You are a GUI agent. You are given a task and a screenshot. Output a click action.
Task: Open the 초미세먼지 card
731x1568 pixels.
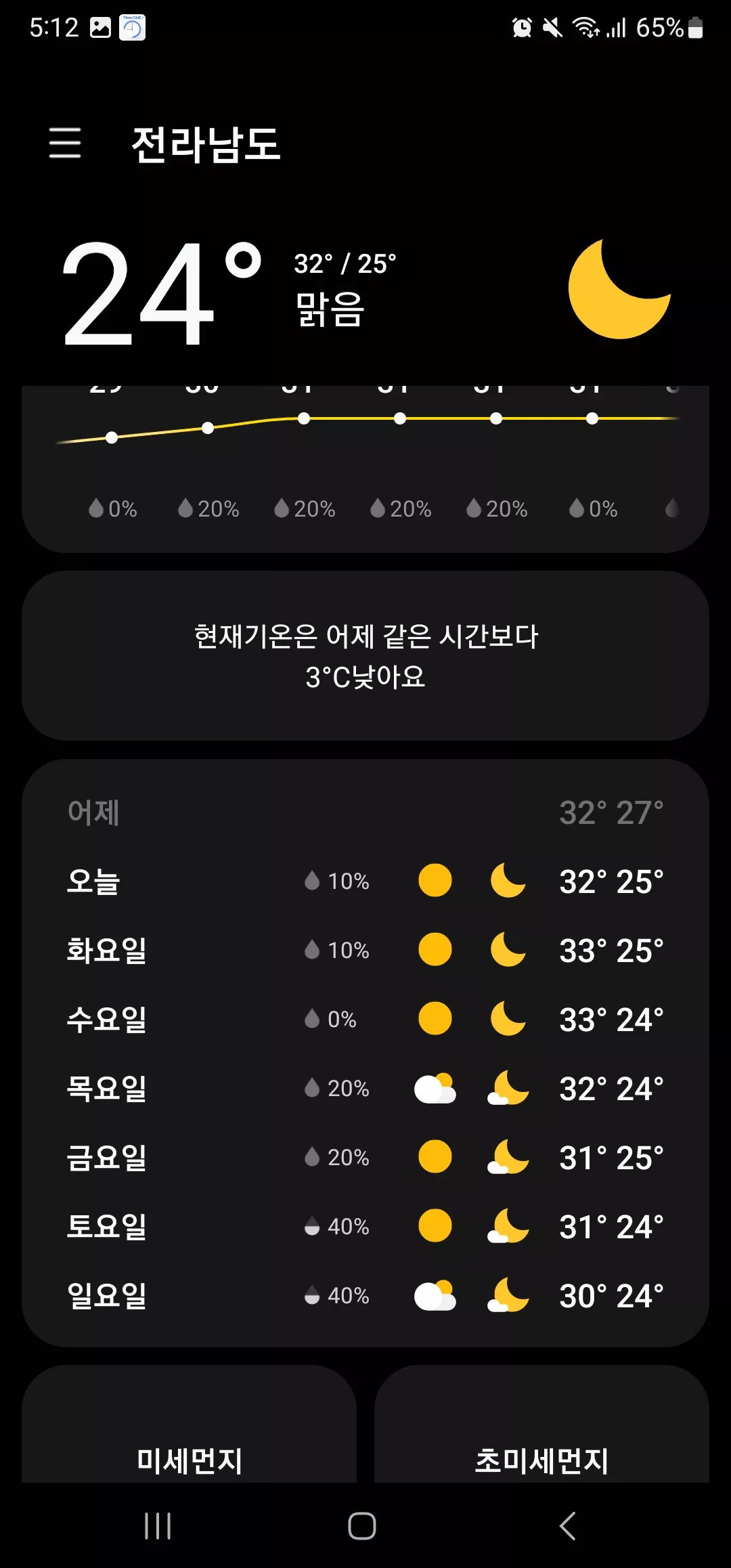tap(541, 1424)
